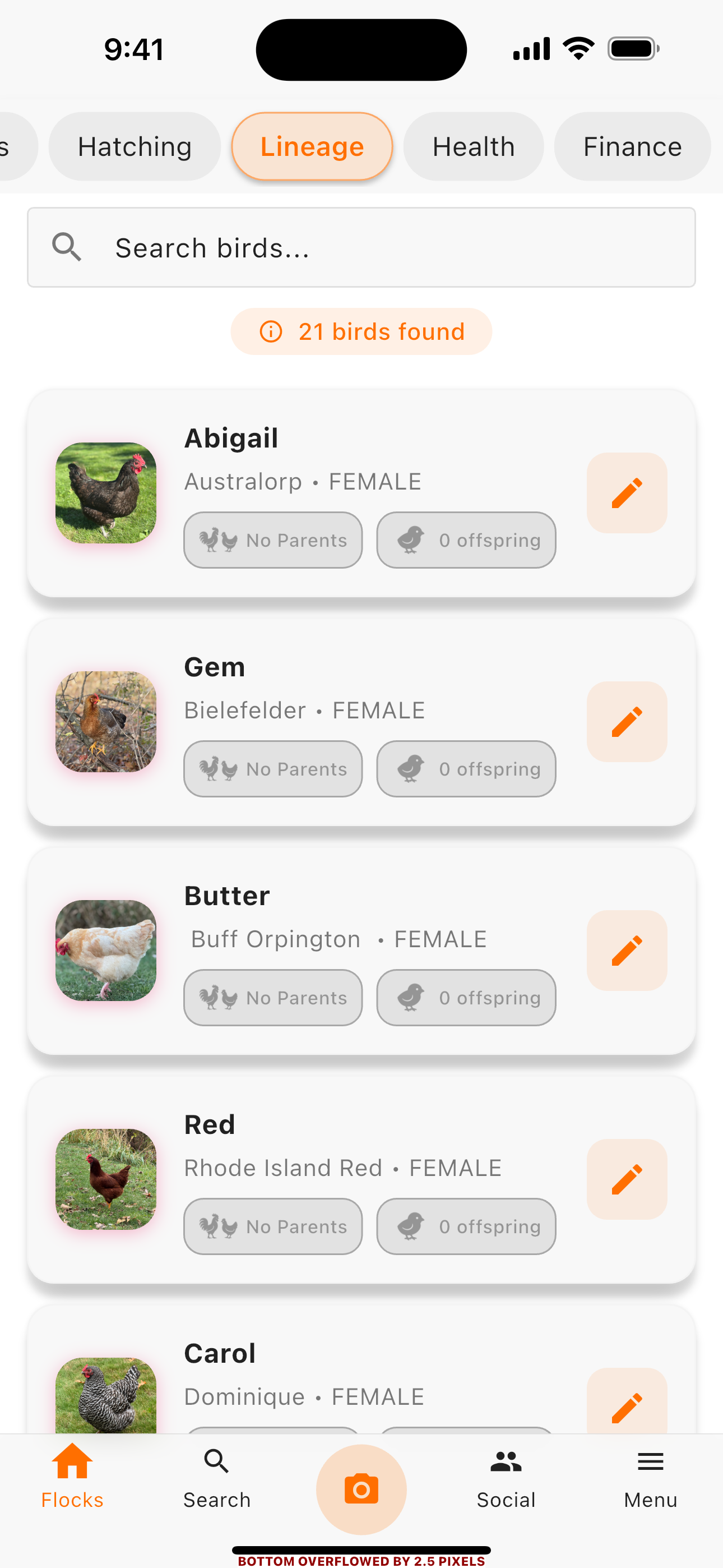Select No Parents chip on Red's card
The height and width of the screenshot is (1568, 723).
(x=272, y=1226)
